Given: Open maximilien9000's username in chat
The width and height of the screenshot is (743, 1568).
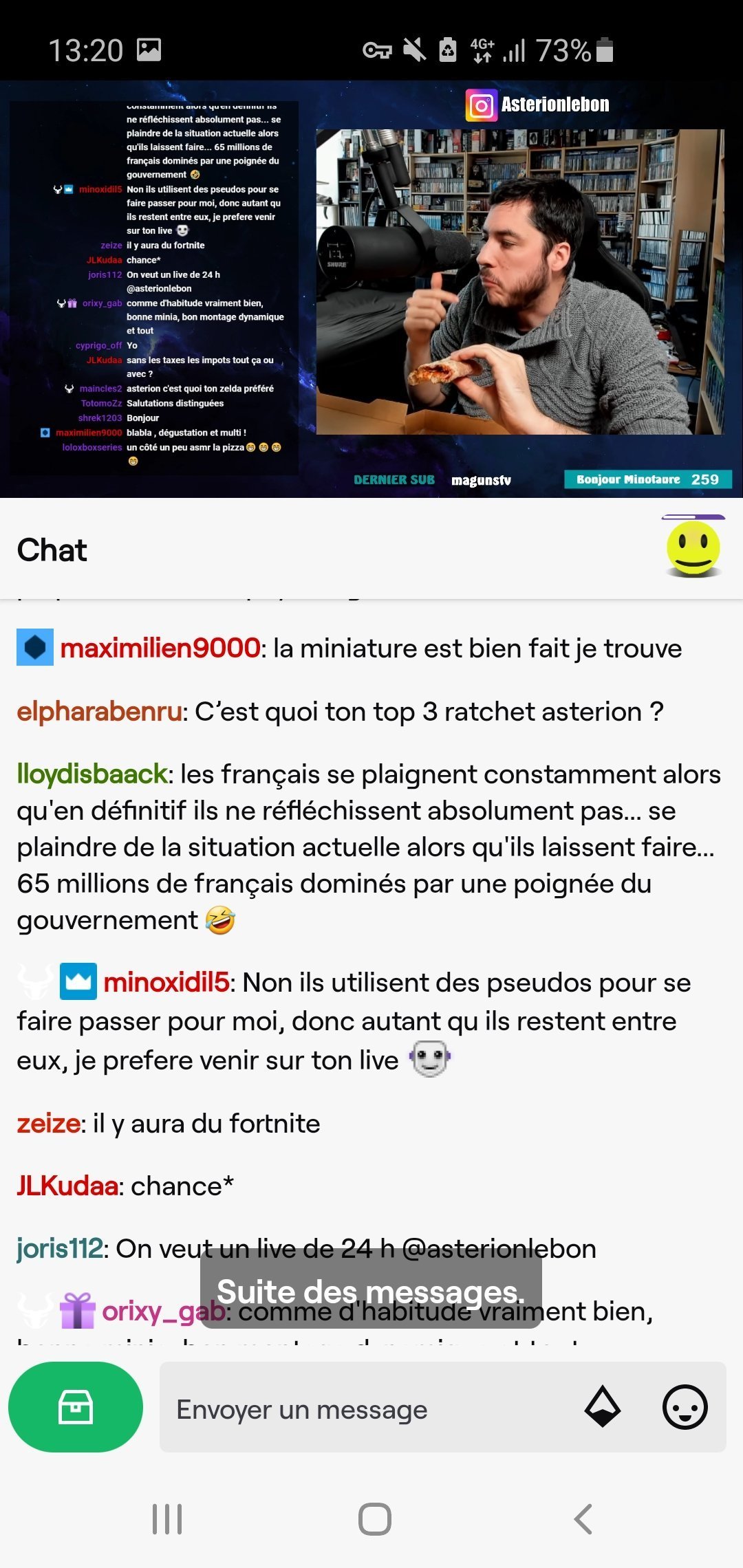Looking at the screenshot, I should pyautogui.click(x=160, y=648).
